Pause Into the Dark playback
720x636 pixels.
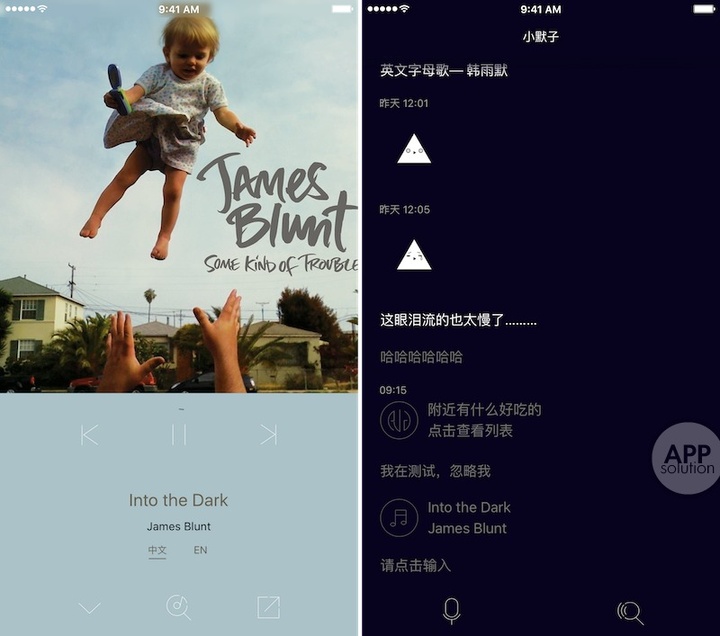click(x=179, y=435)
